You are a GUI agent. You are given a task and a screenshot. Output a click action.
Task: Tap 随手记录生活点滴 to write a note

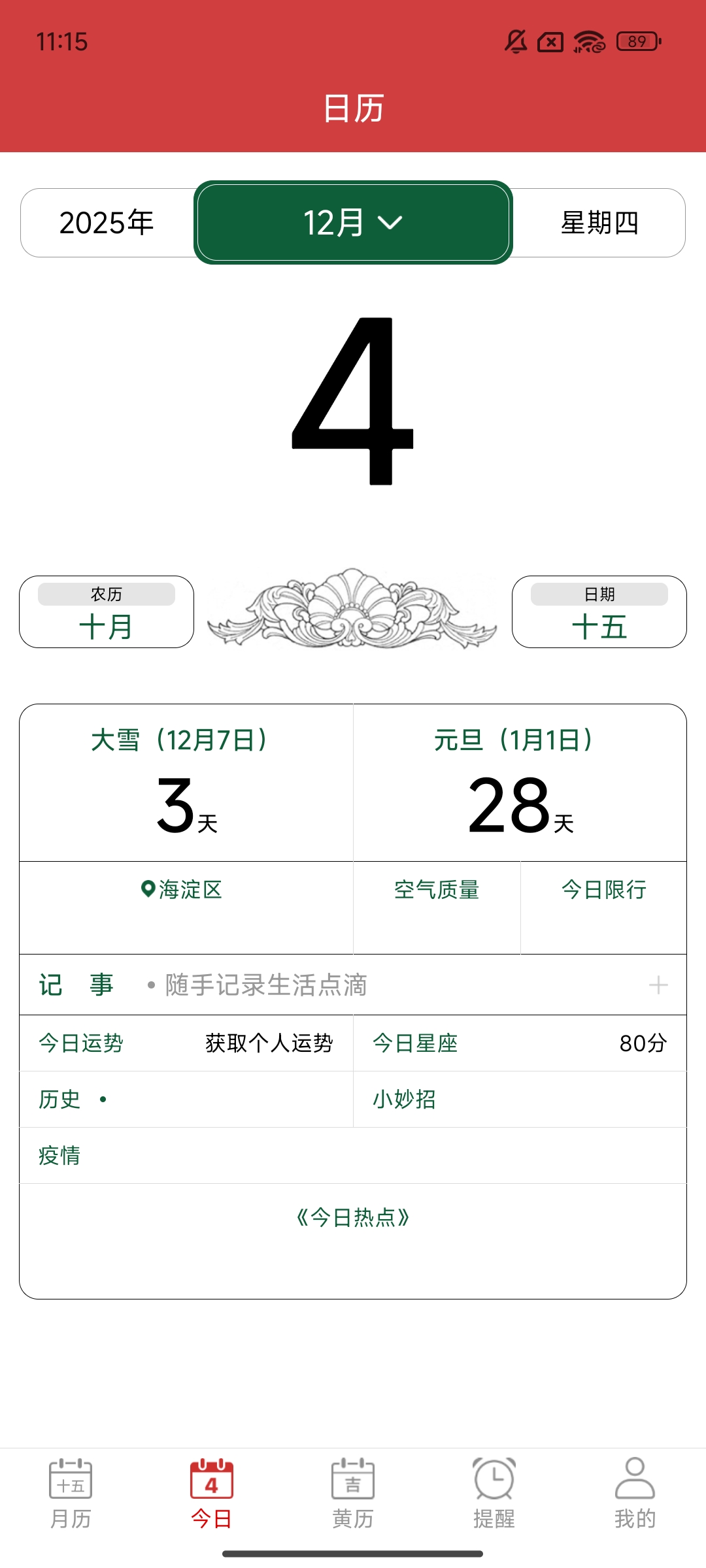(265, 985)
